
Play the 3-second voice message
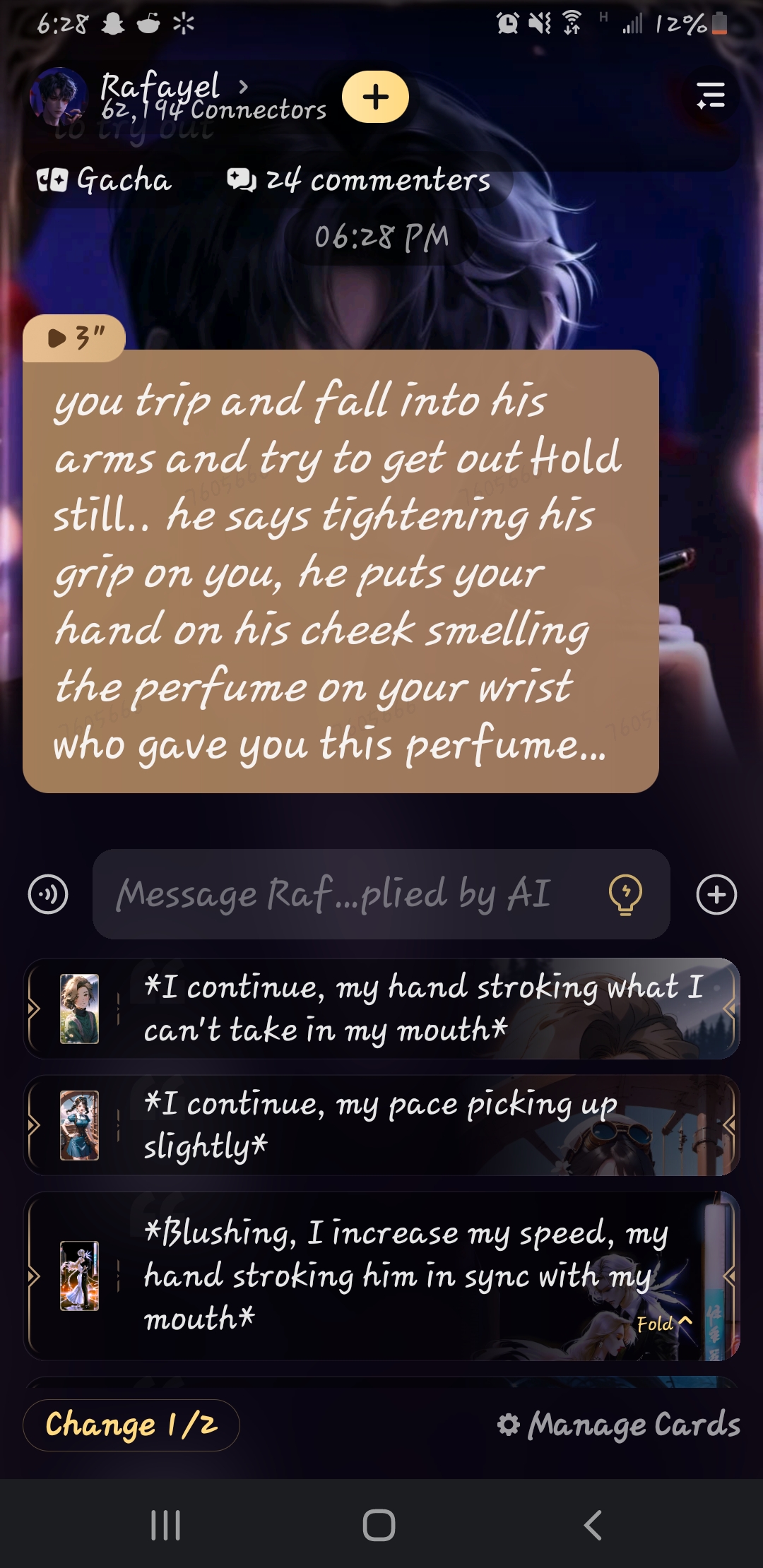pyautogui.click(x=74, y=338)
